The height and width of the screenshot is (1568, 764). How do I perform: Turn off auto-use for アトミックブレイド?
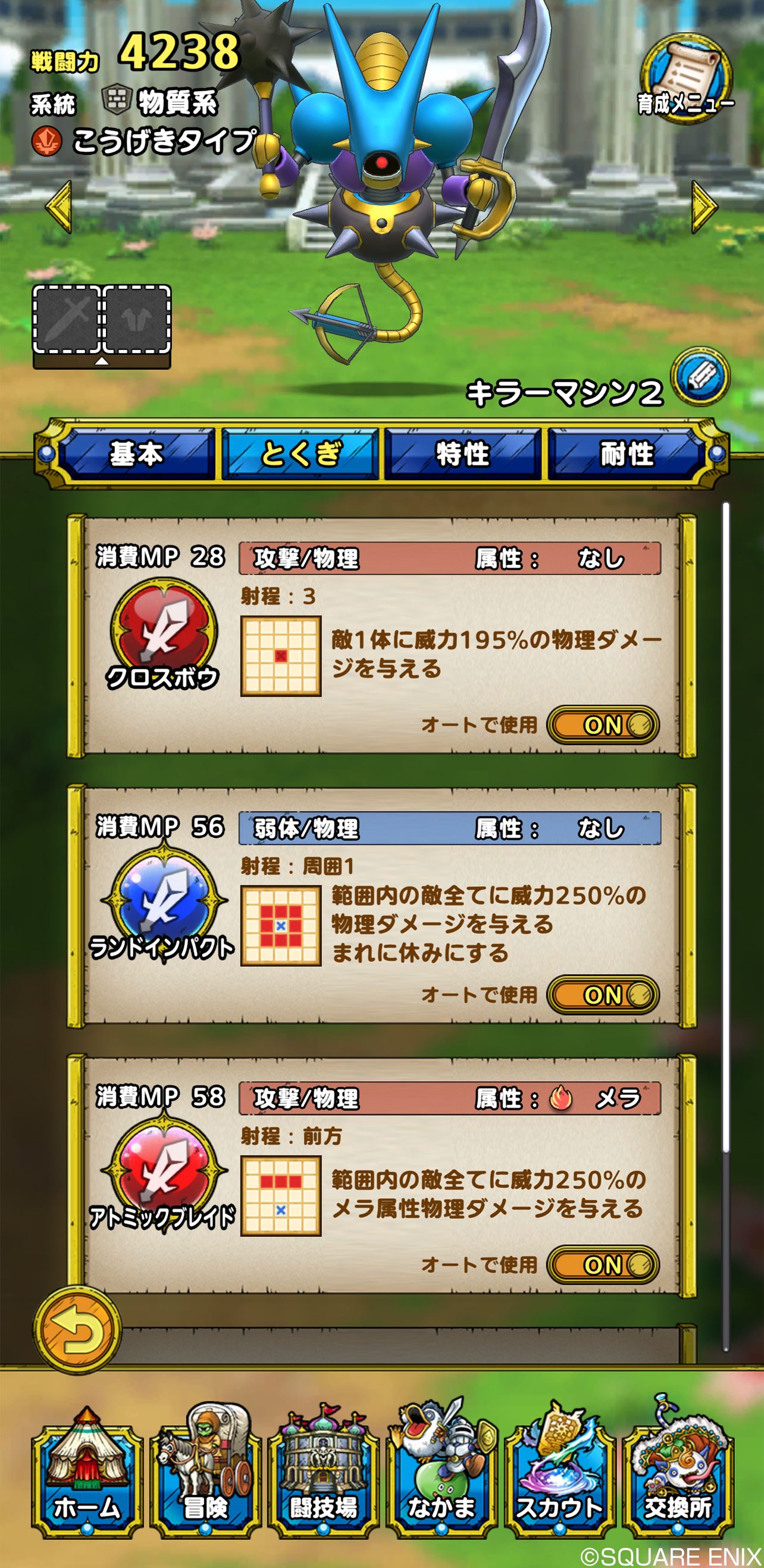click(x=603, y=1266)
